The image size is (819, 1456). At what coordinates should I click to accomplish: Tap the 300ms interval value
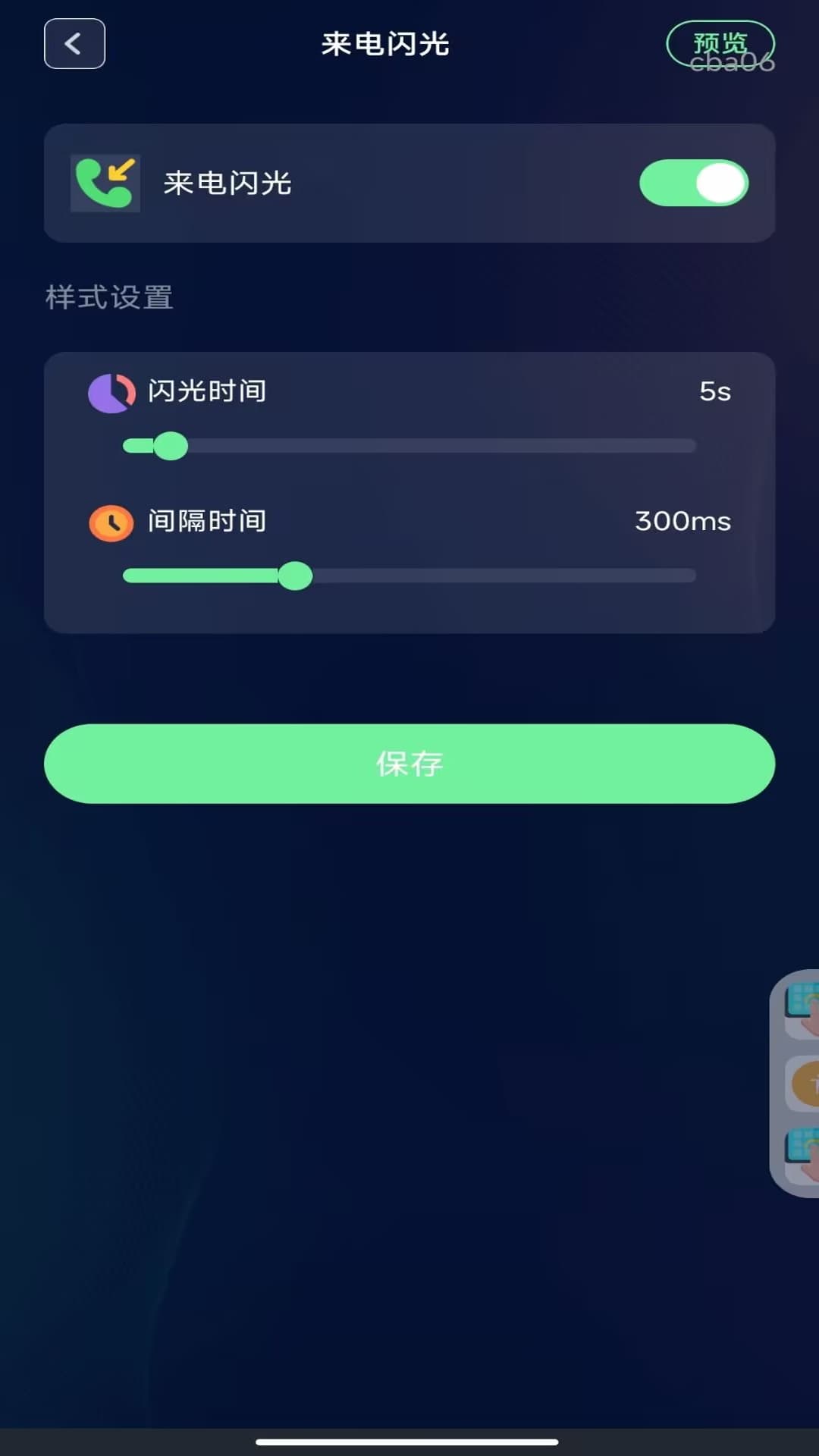(682, 522)
